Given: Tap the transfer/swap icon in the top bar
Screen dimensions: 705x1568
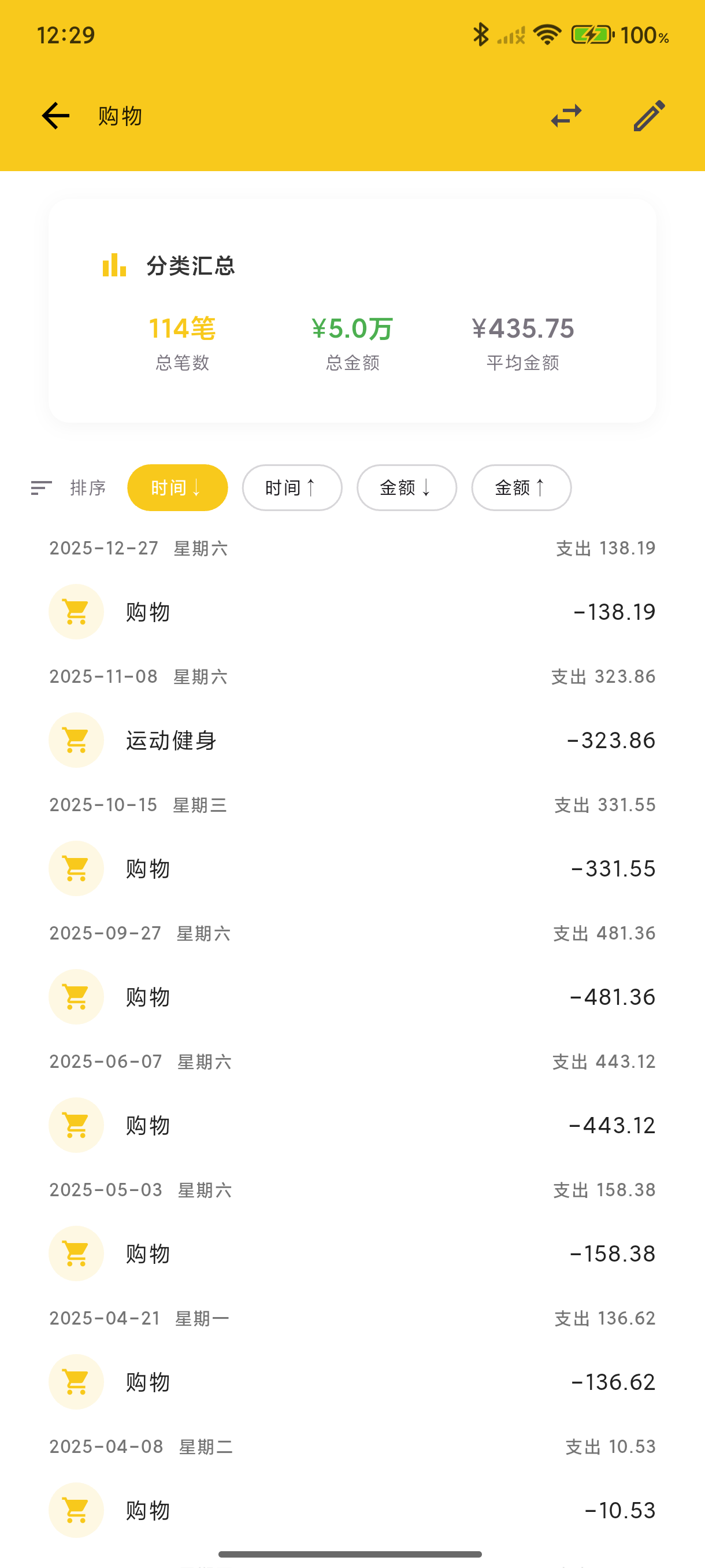Looking at the screenshot, I should (x=567, y=116).
